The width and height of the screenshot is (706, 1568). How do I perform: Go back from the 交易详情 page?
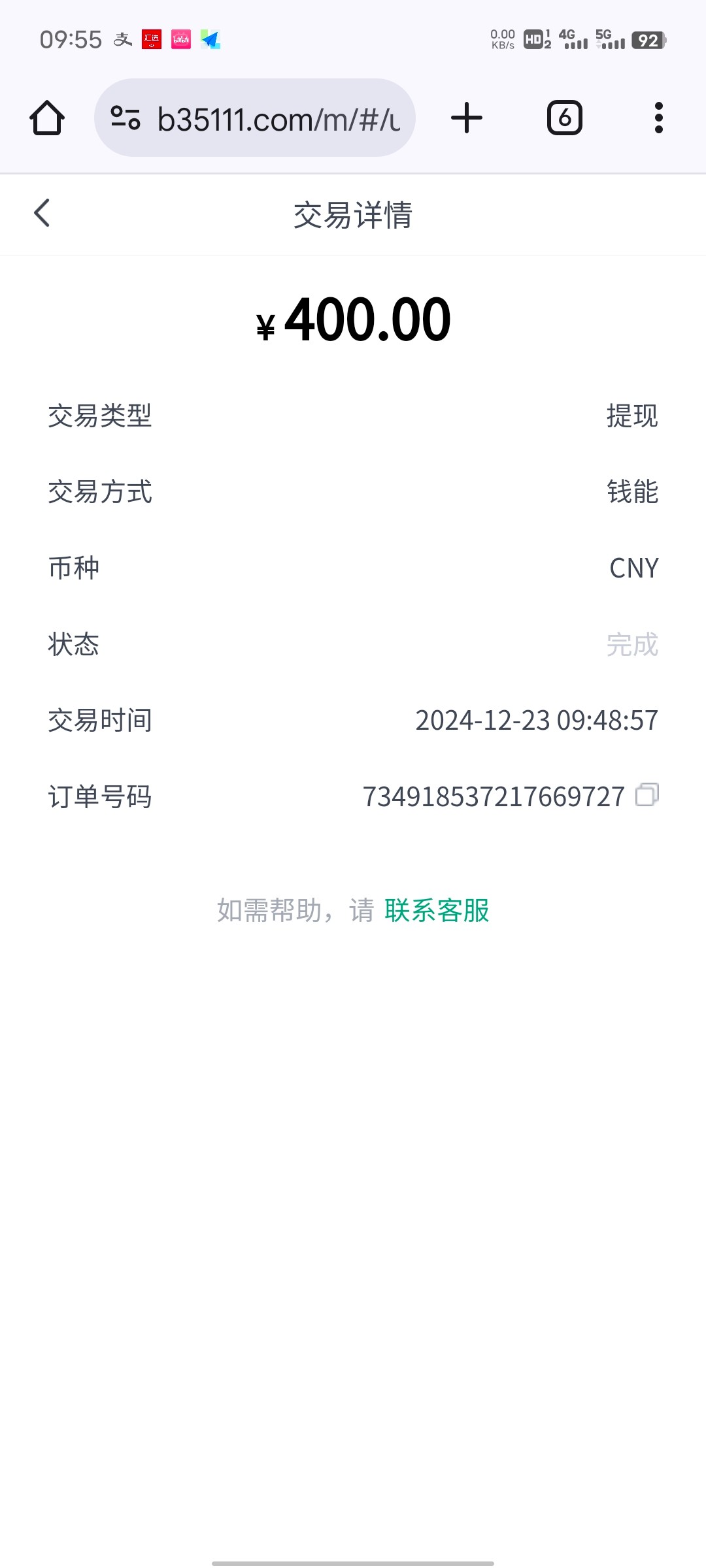pos(42,213)
